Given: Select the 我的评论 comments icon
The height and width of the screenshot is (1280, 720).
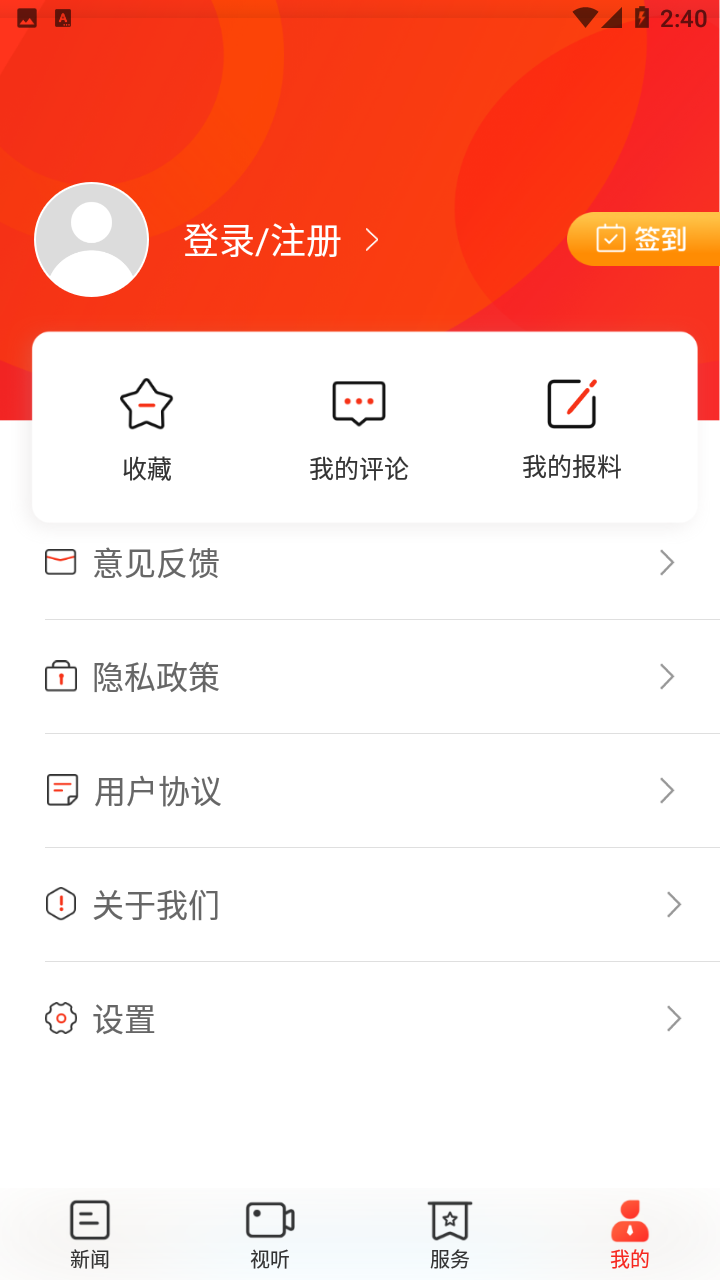Looking at the screenshot, I should pos(358,402).
